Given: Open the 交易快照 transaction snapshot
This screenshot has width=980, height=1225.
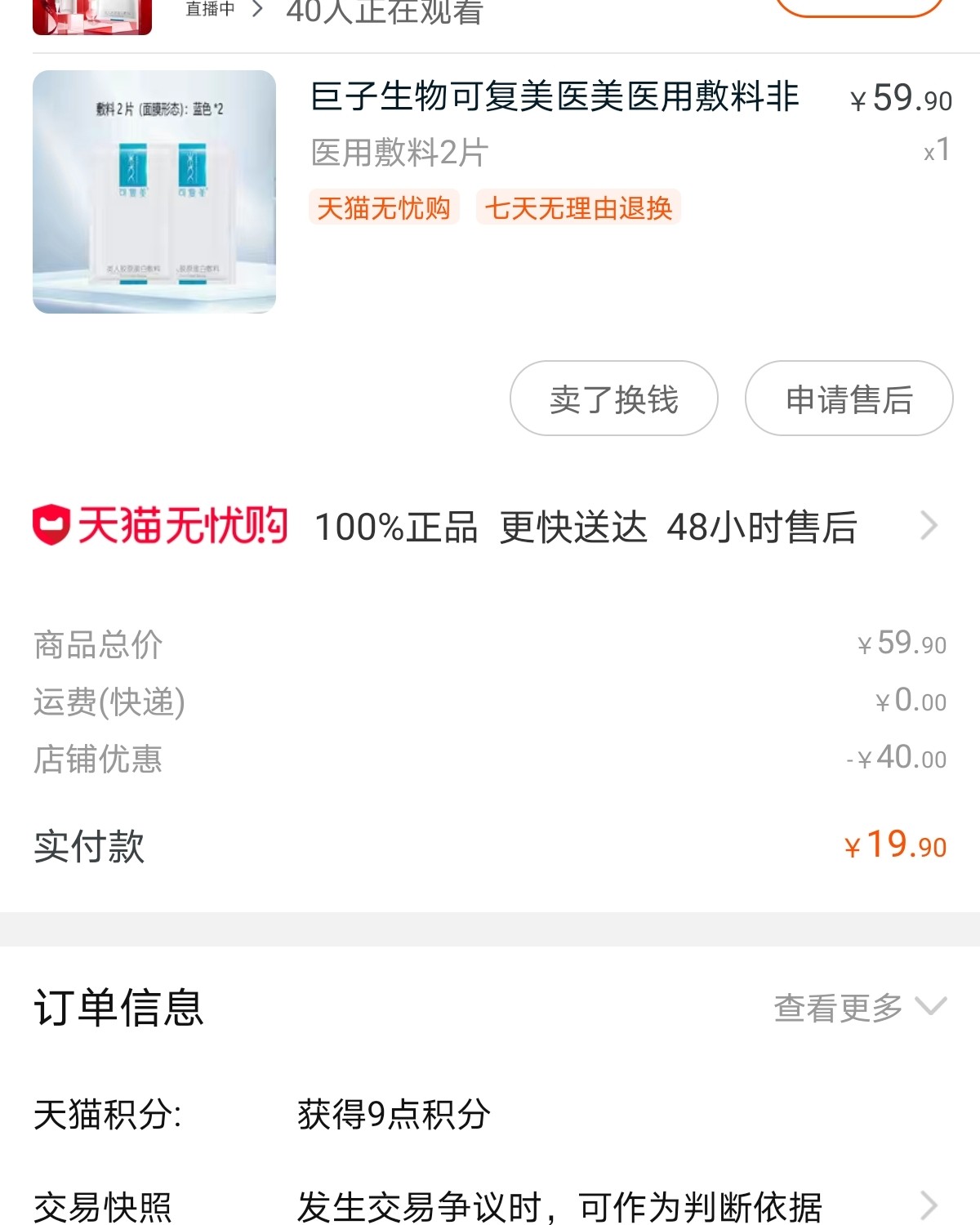Looking at the screenshot, I should 490,1206.
